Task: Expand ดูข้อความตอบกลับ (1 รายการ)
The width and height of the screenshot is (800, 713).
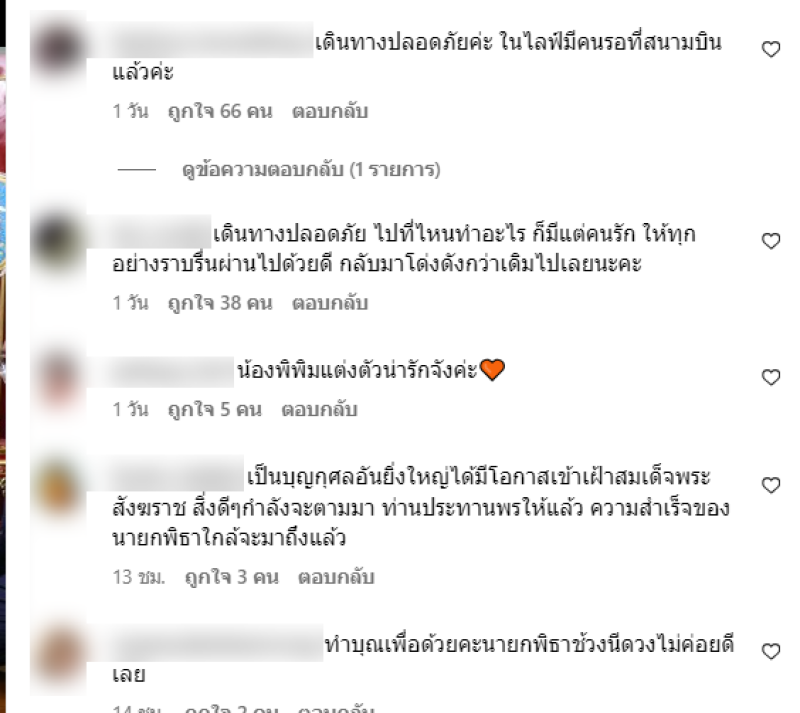Action: [x=311, y=170]
